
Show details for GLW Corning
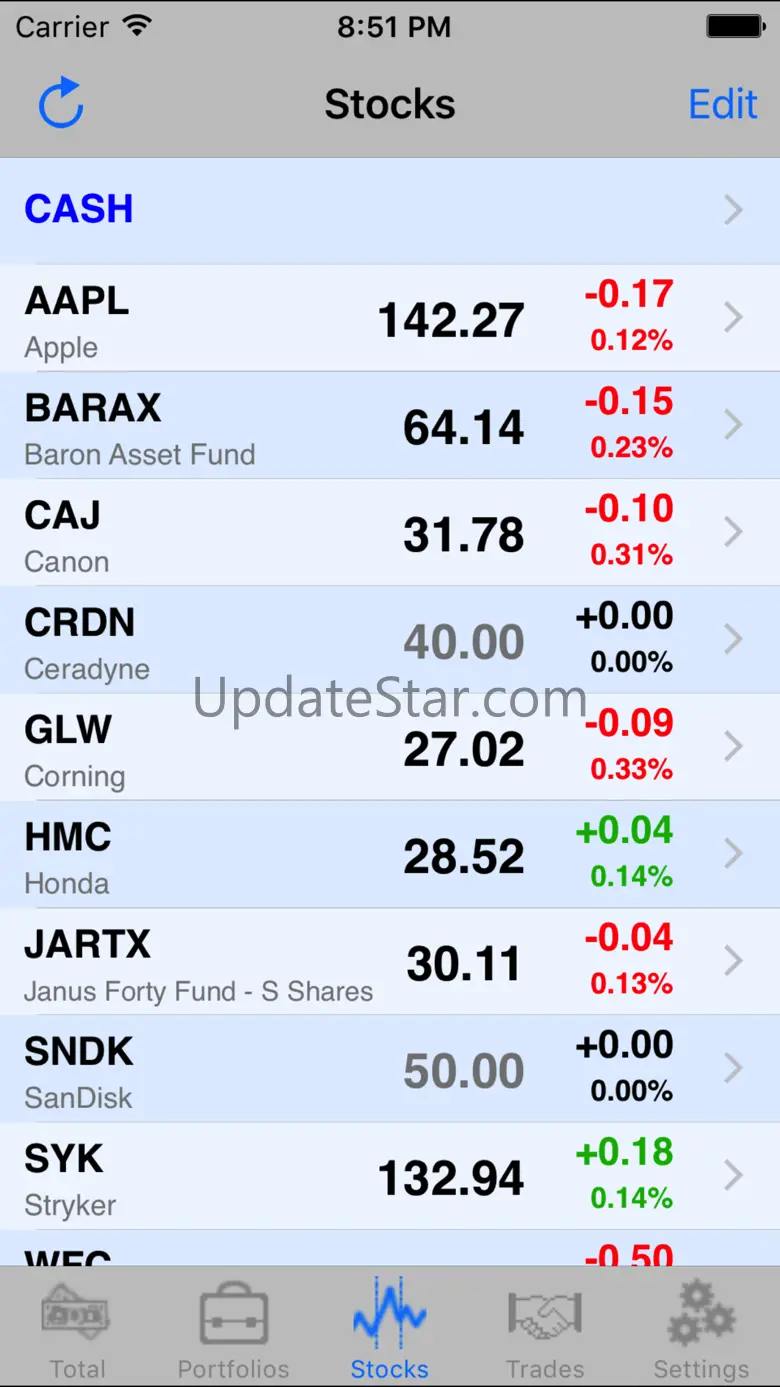click(389, 747)
